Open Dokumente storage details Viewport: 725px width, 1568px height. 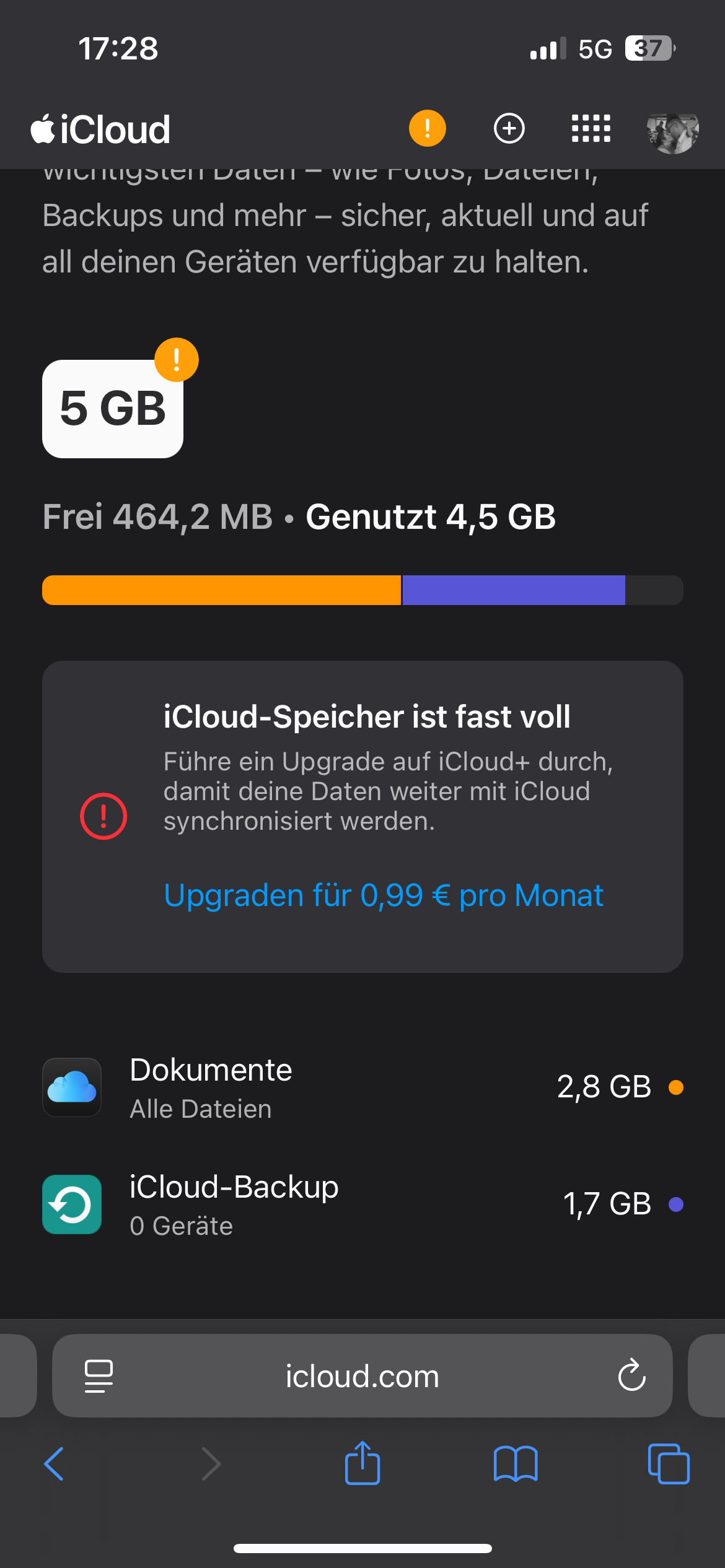click(362, 1087)
